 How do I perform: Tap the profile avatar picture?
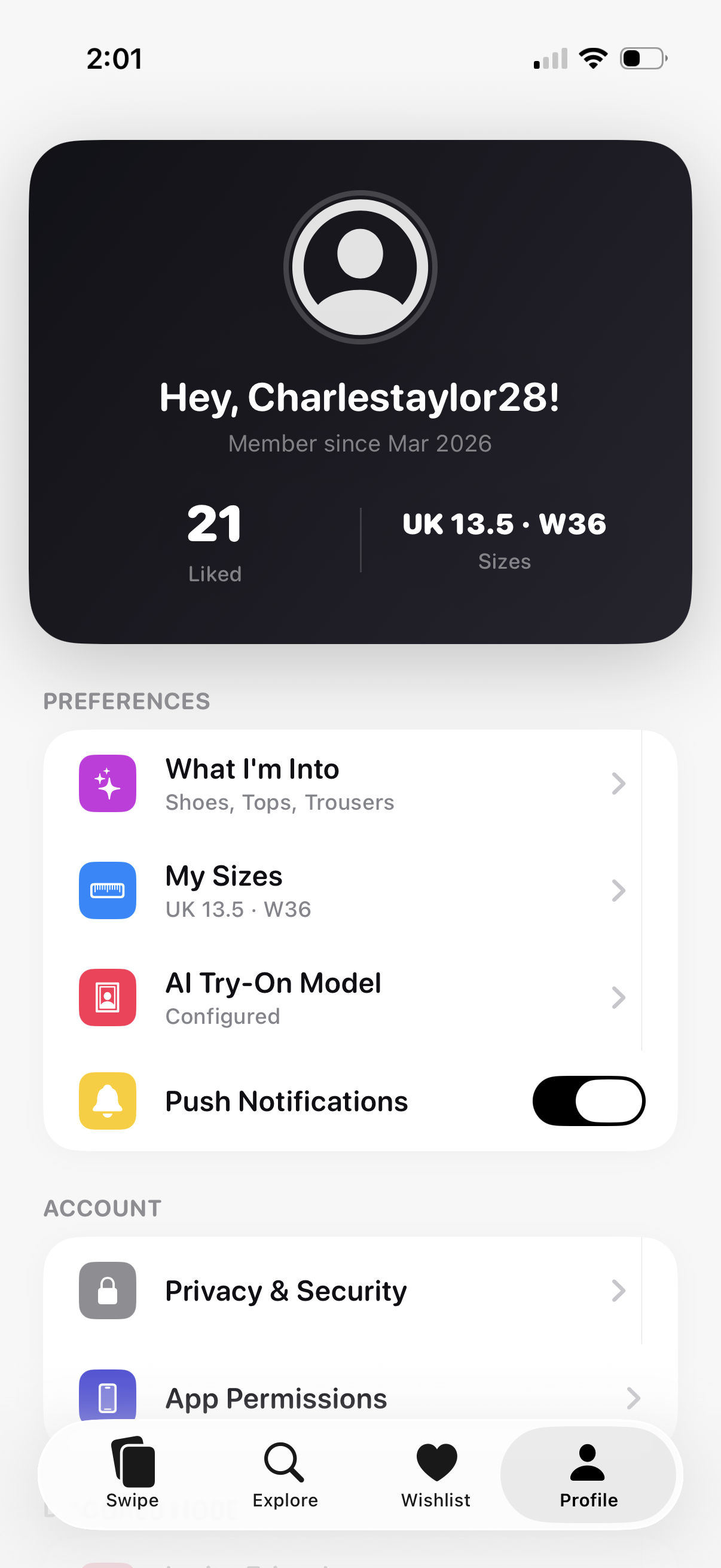tap(360, 266)
